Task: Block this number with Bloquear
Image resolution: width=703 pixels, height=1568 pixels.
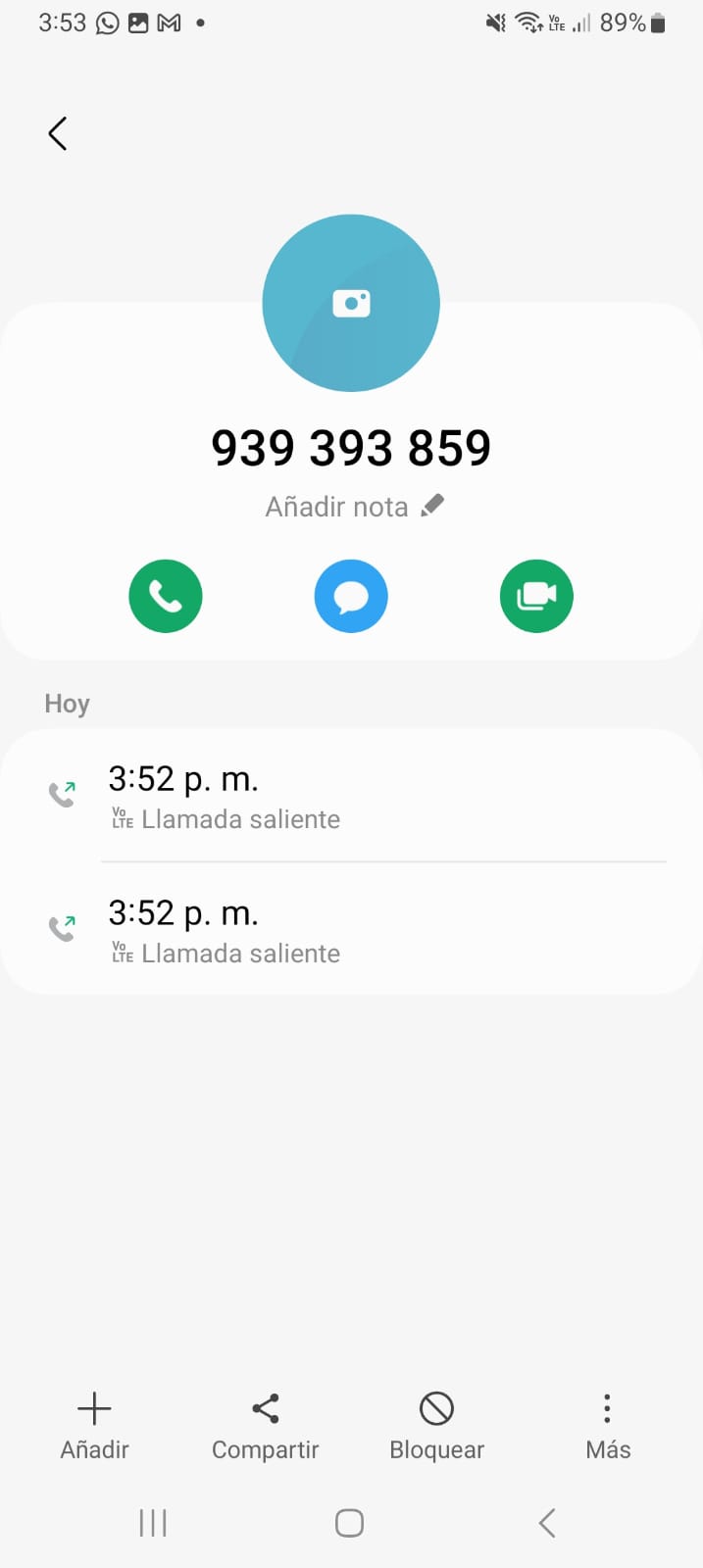Action: pos(436,1426)
